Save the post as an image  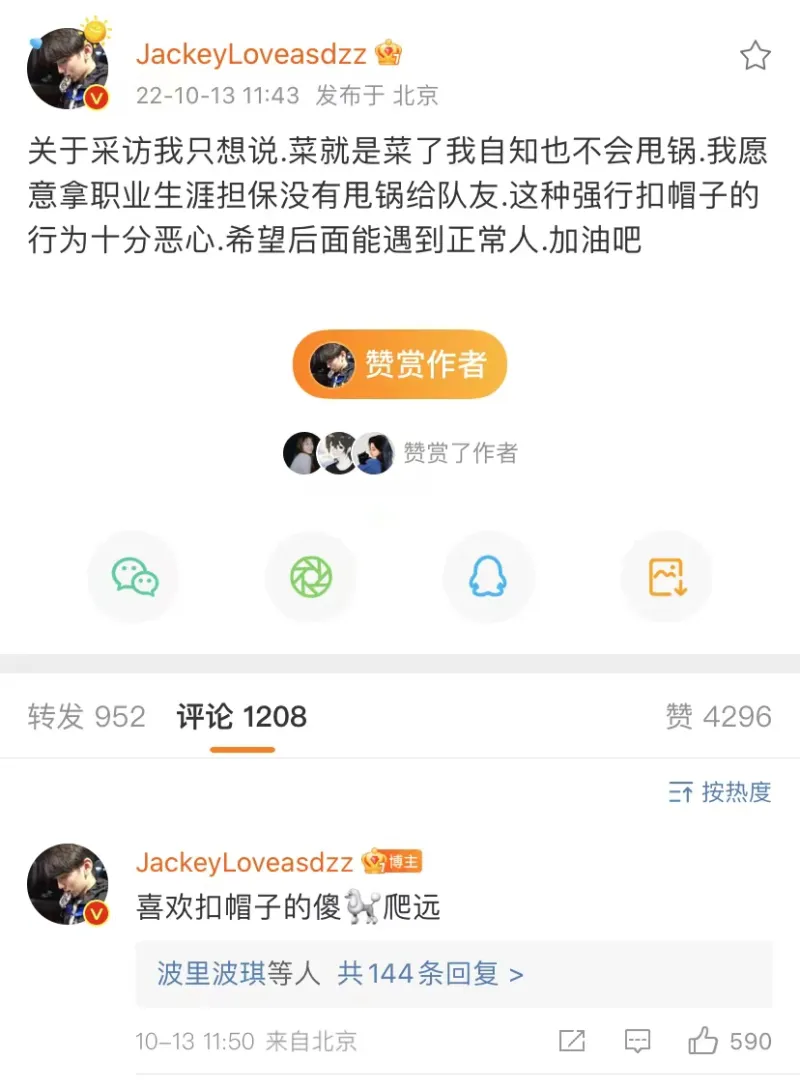tap(666, 577)
